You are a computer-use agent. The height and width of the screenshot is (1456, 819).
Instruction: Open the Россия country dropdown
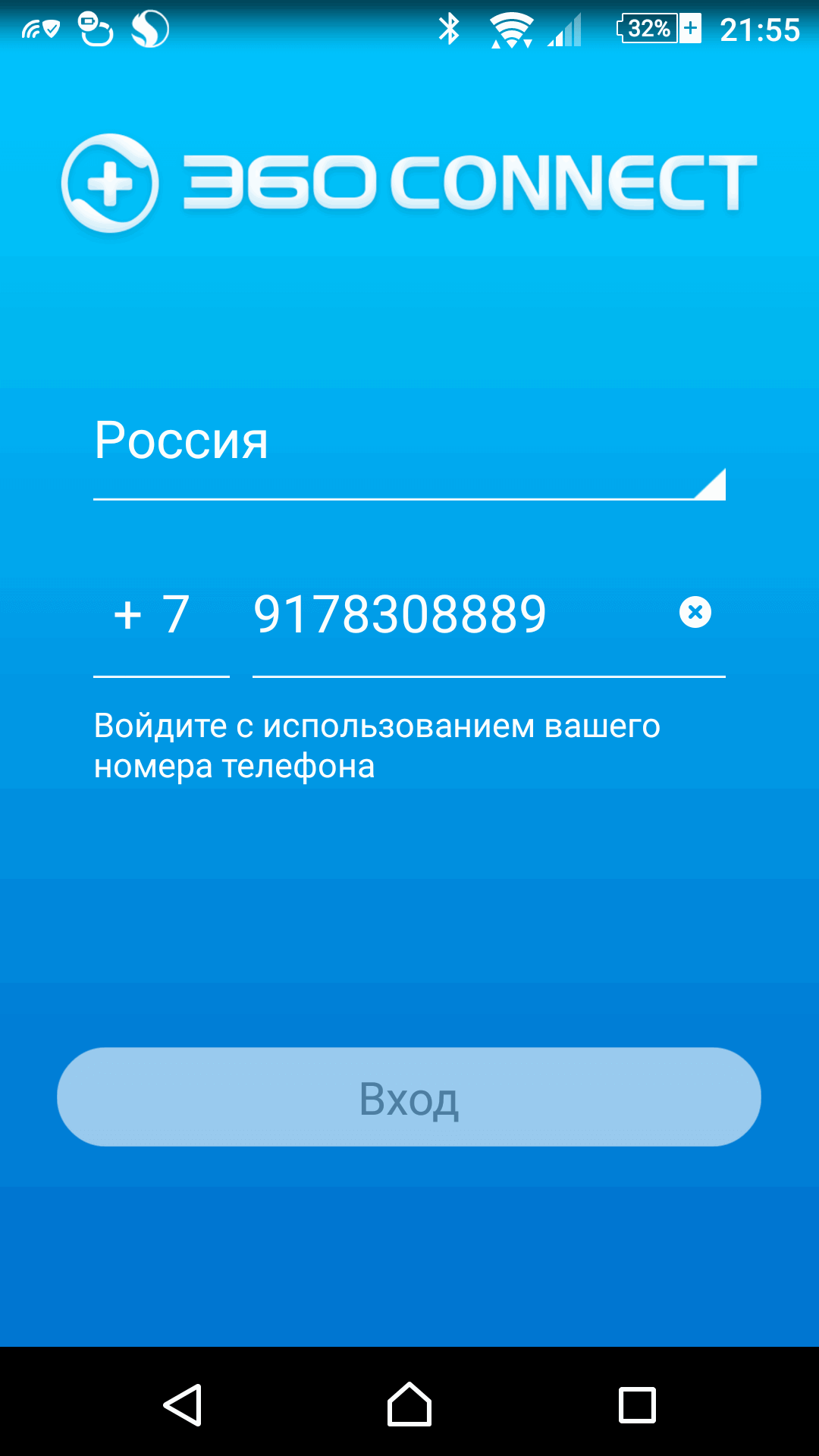409,447
